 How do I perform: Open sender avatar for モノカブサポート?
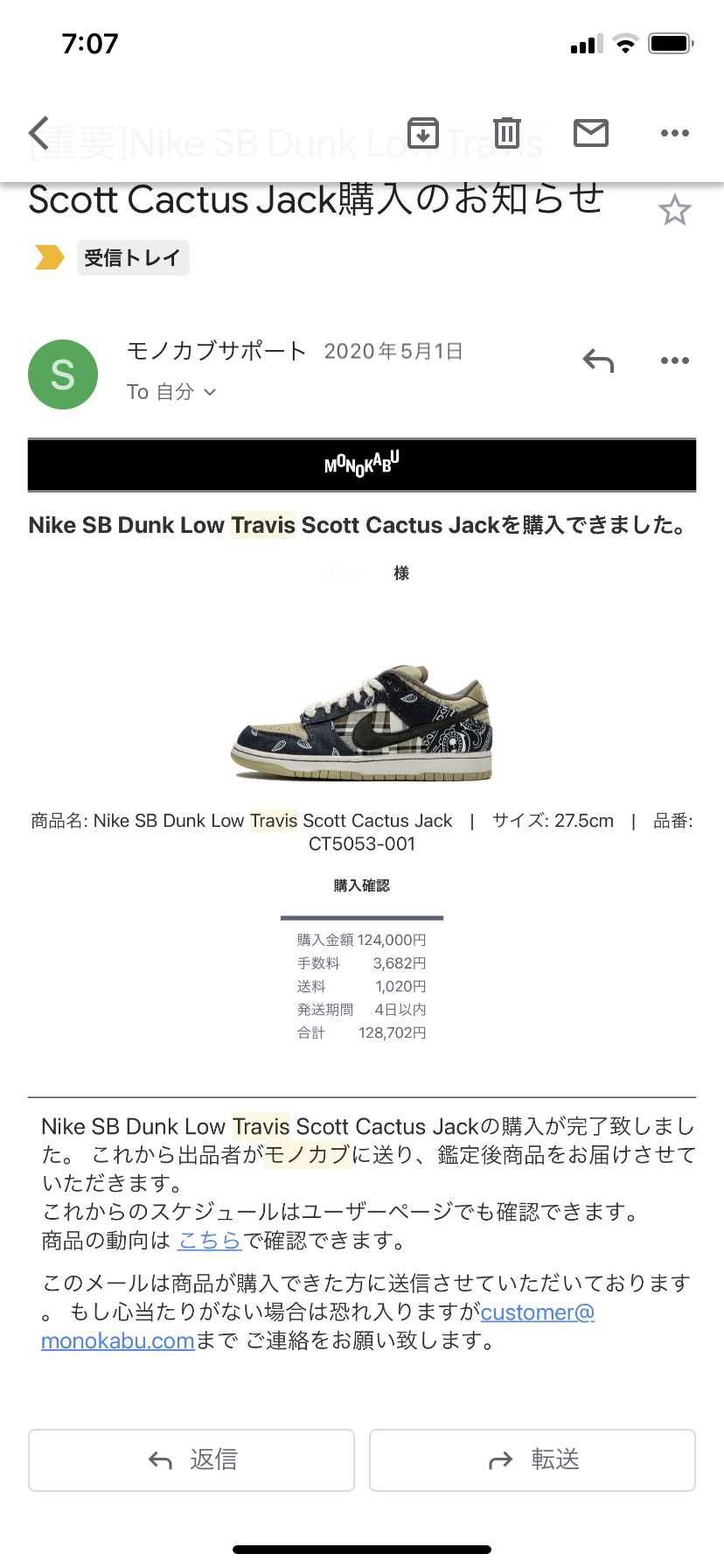coord(63,374)
